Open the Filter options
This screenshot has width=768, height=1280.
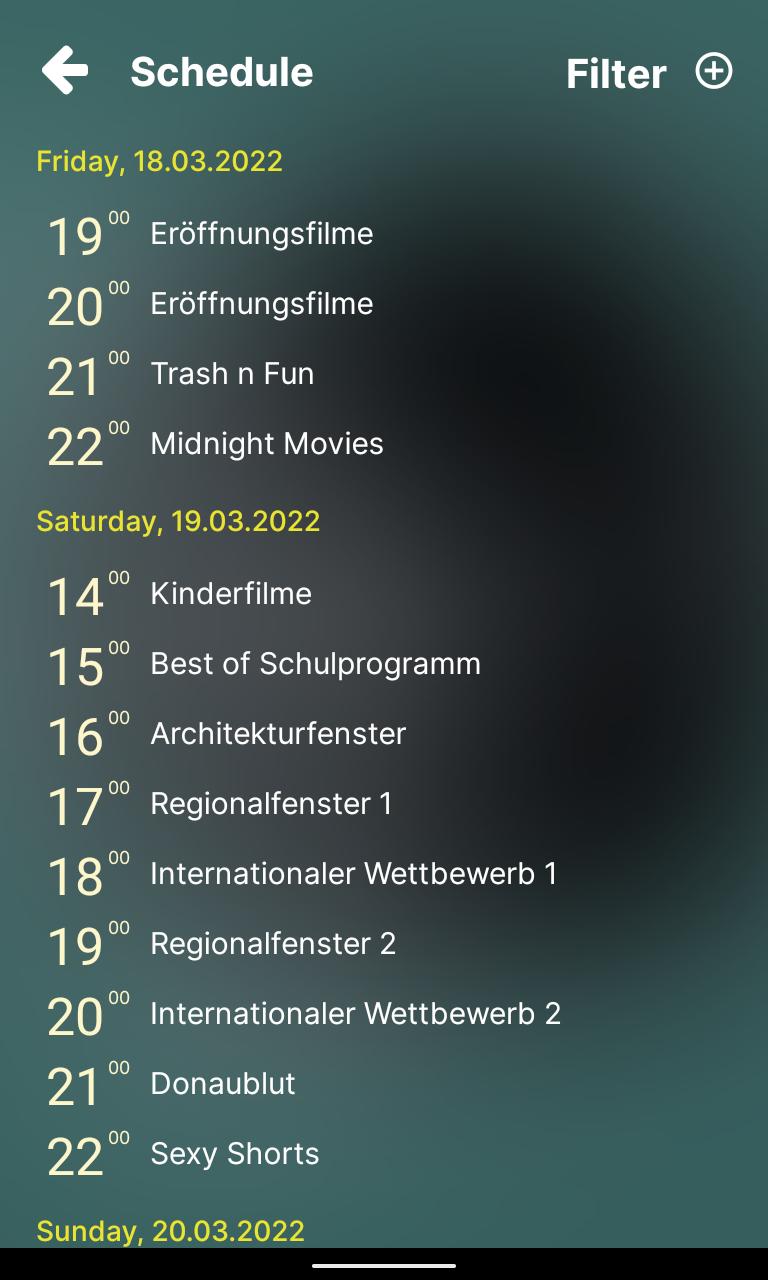coord(617,72)
